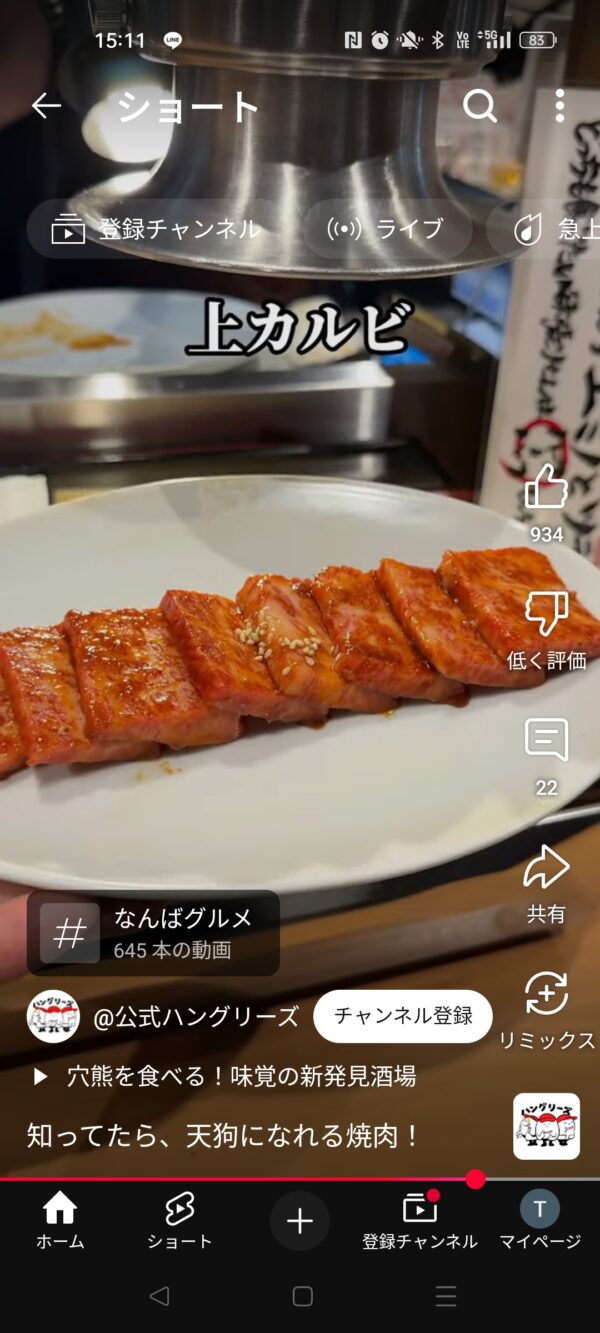Open the comments with 22 replies

[x=546, y=742]
